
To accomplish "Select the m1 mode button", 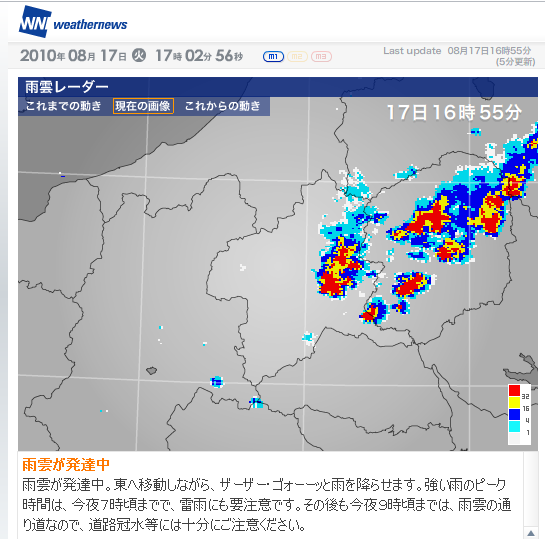I will [274, 56].
